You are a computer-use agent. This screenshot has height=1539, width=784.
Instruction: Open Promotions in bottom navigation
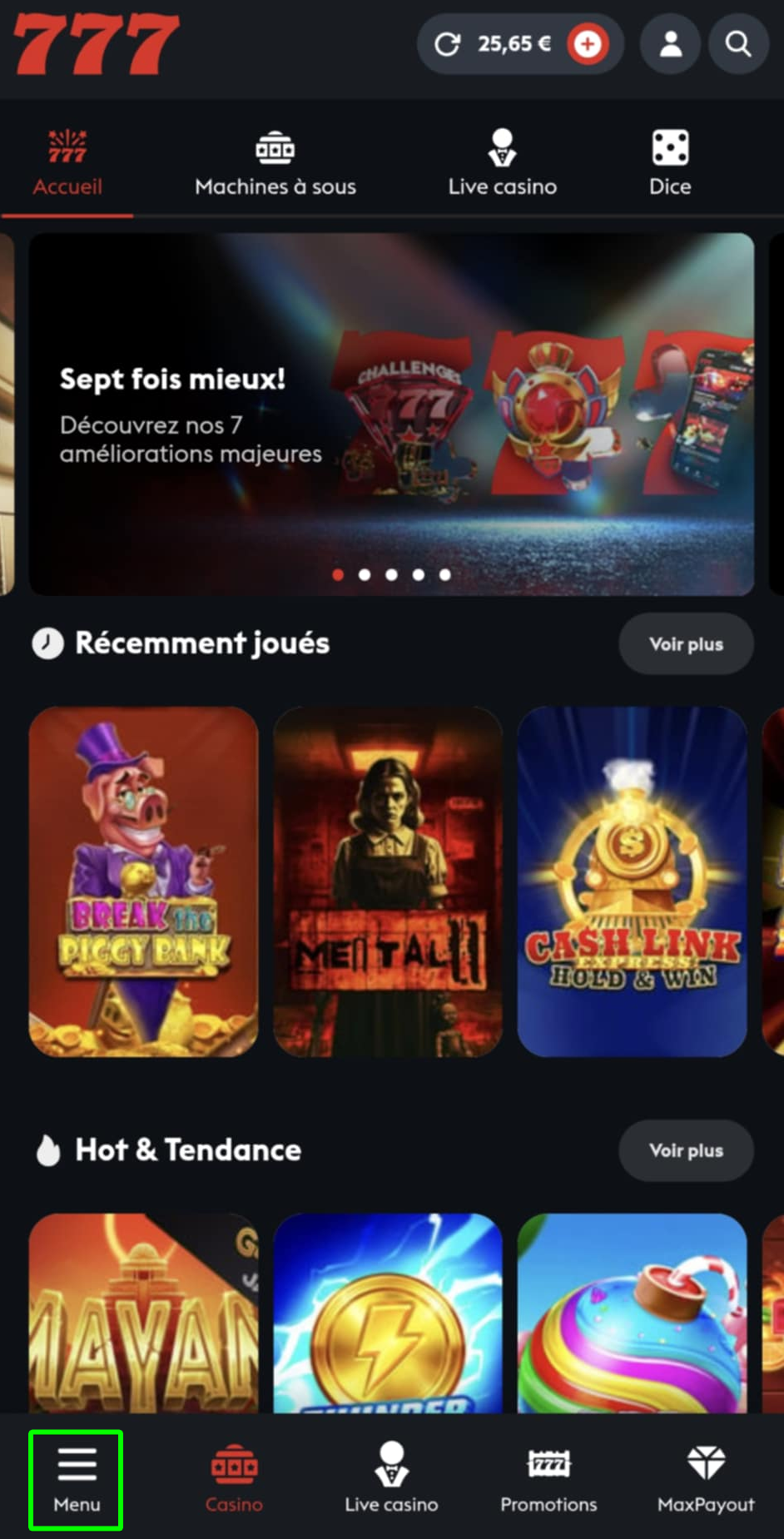pos(548,1479)
